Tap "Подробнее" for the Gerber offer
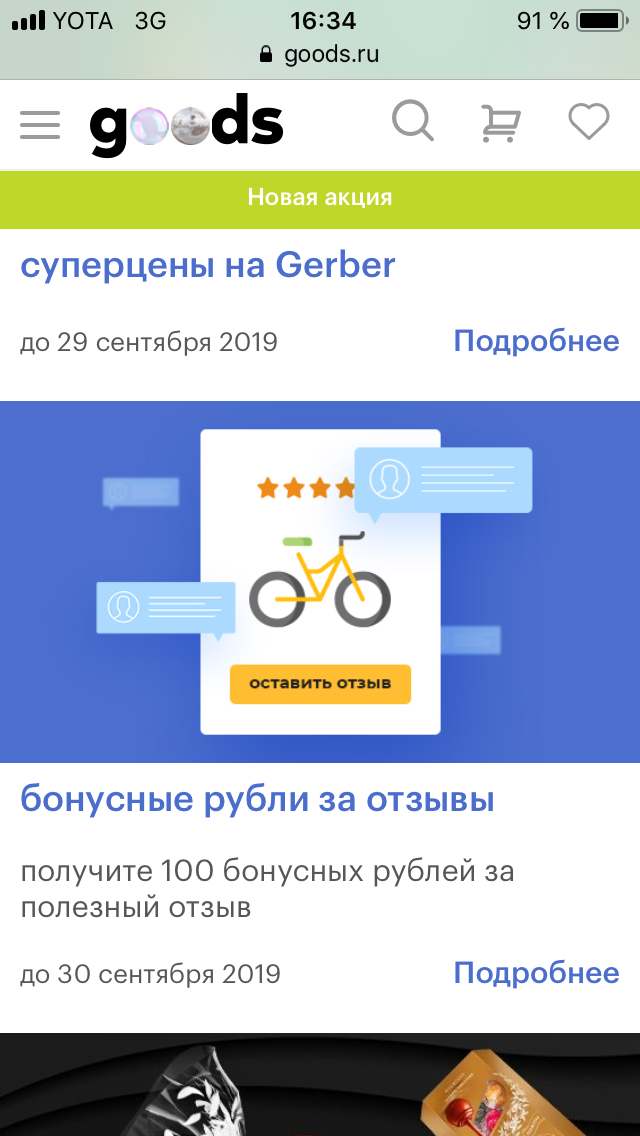Image resolution: width=640 pixels, height=1136 pixels. 536,341
